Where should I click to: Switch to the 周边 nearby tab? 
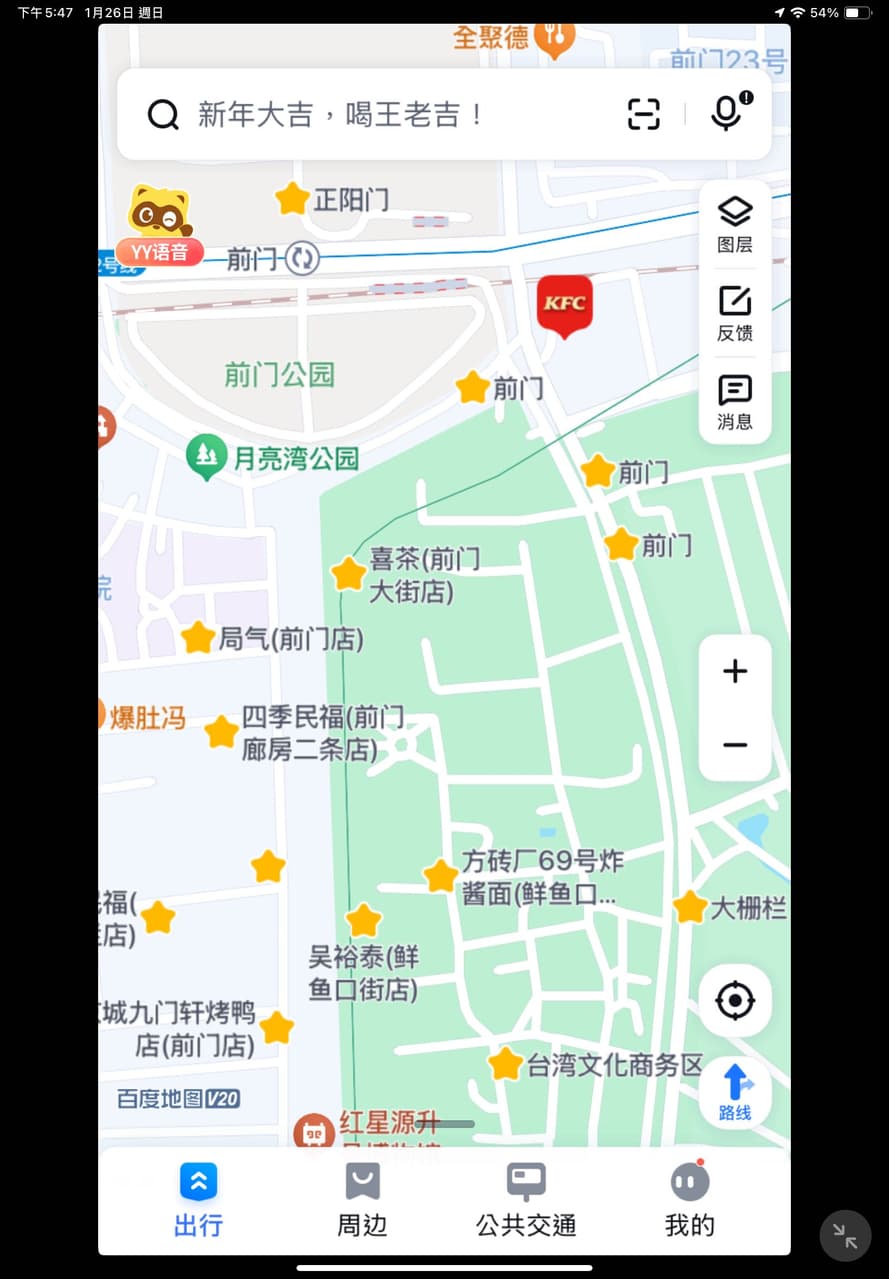click(x=362, y=1200)
